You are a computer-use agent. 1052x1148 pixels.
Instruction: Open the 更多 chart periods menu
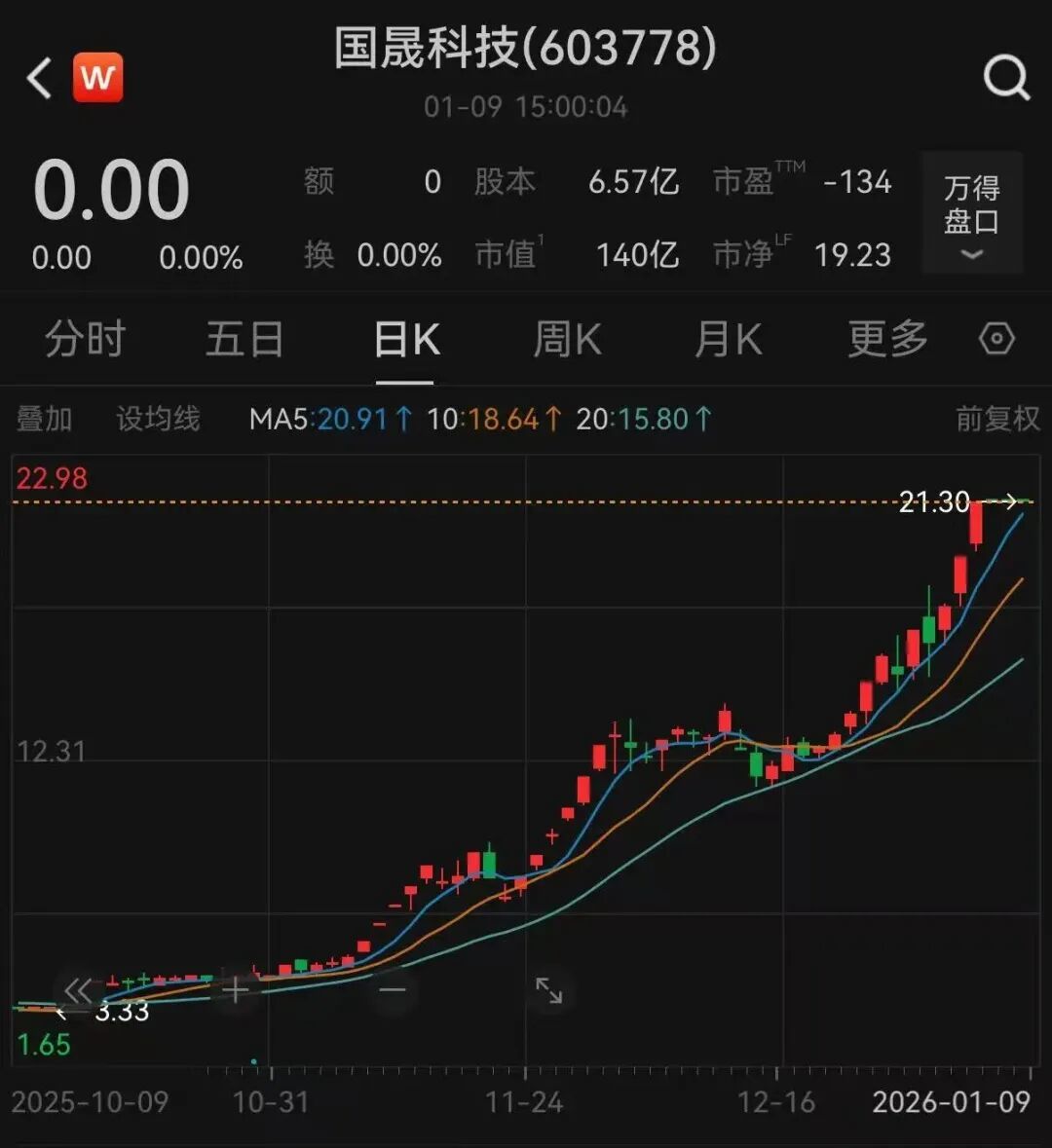[x=887, y=340]
